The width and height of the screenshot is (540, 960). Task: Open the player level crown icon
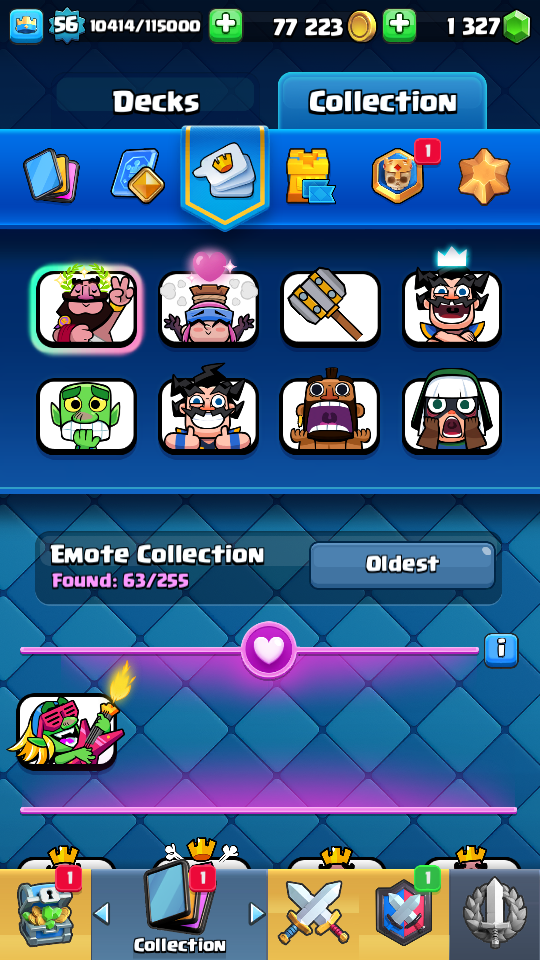(26, 26)
